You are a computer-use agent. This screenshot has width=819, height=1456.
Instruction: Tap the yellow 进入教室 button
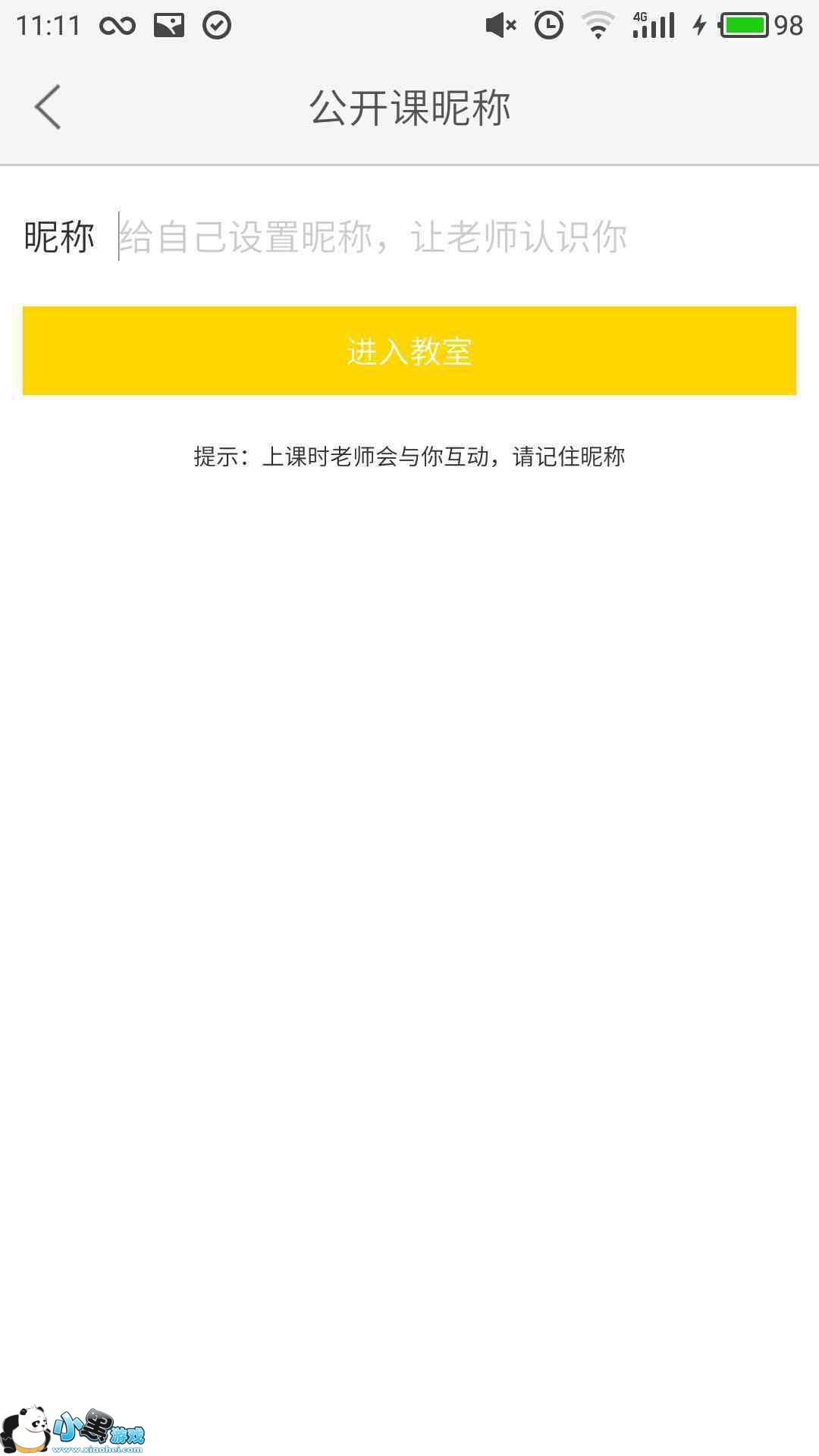[x=409, y=351]
